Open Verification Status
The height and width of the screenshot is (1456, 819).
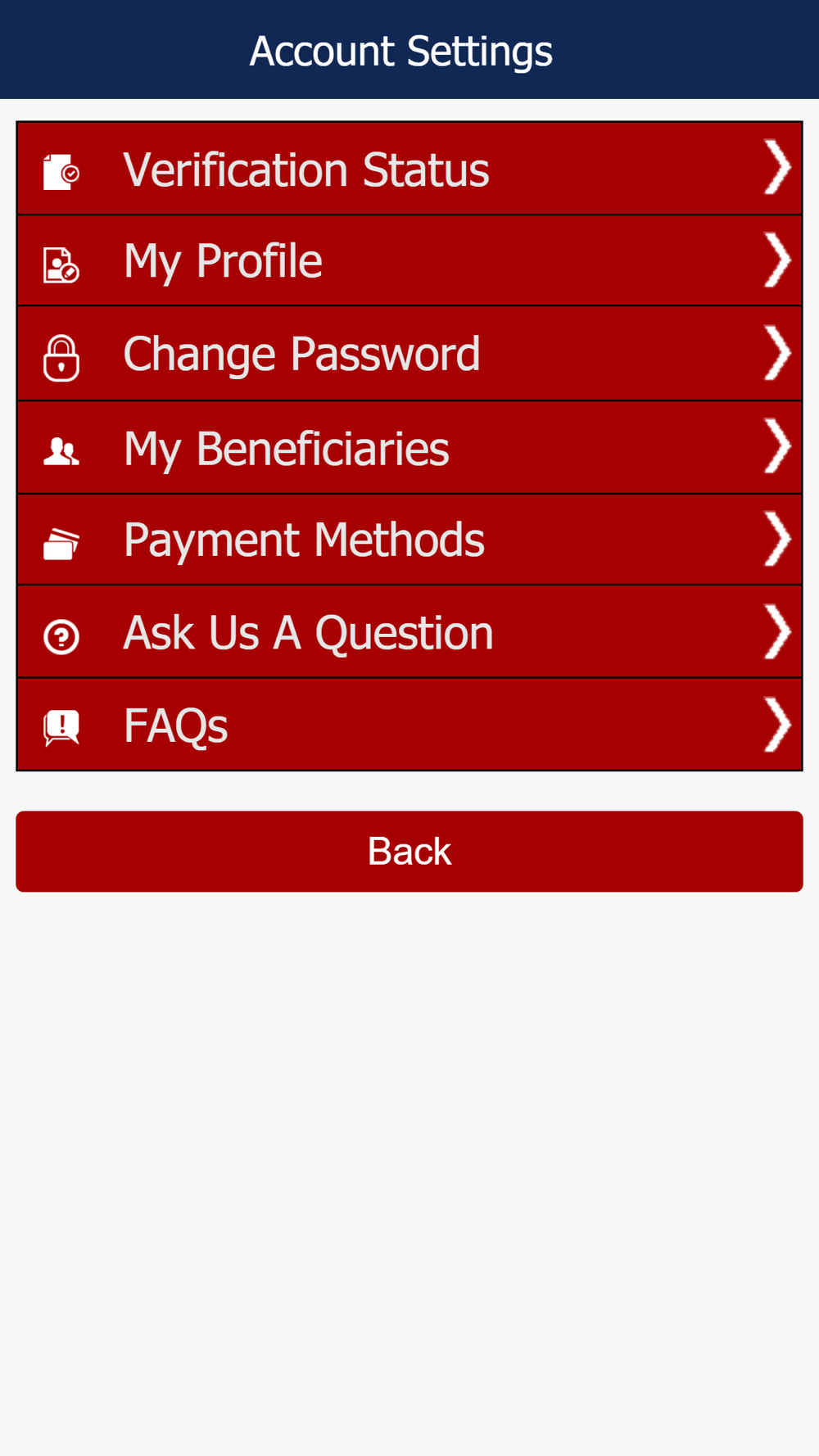click(x=409, y=169)
